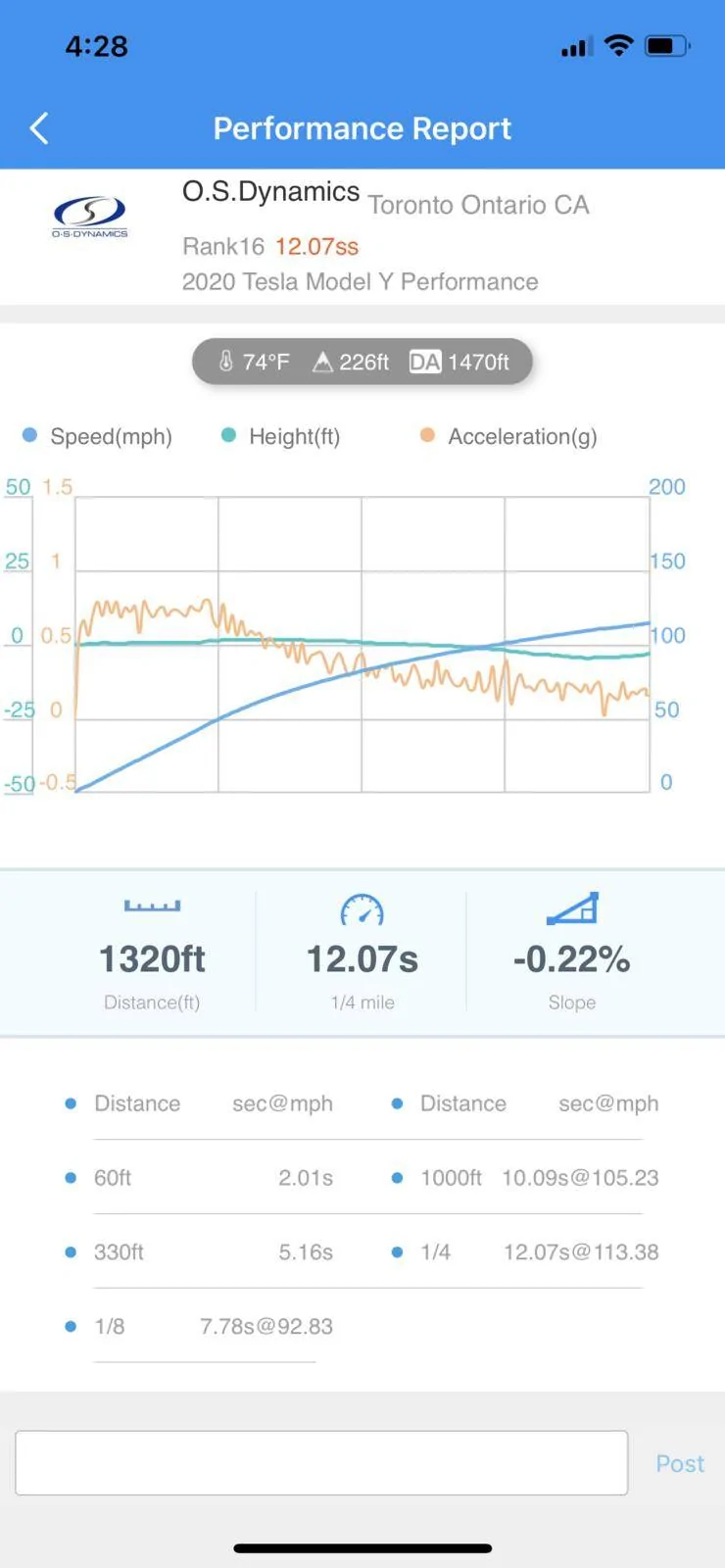Tap the comment text field

click(321, 1462)
